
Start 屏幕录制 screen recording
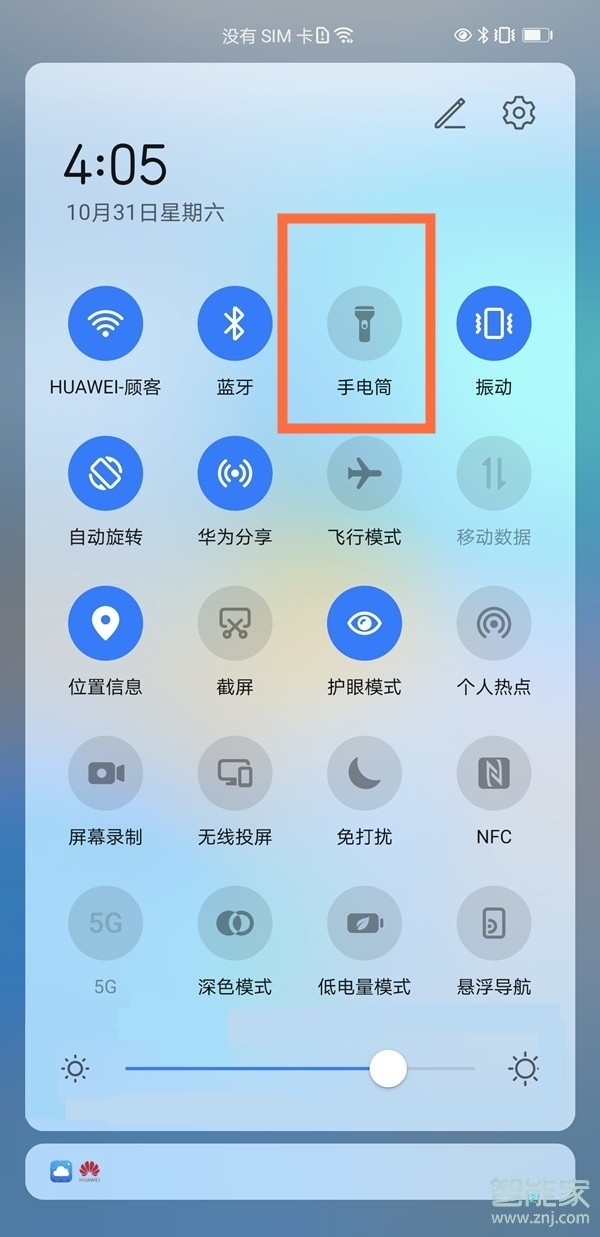[x=105, y=773]
